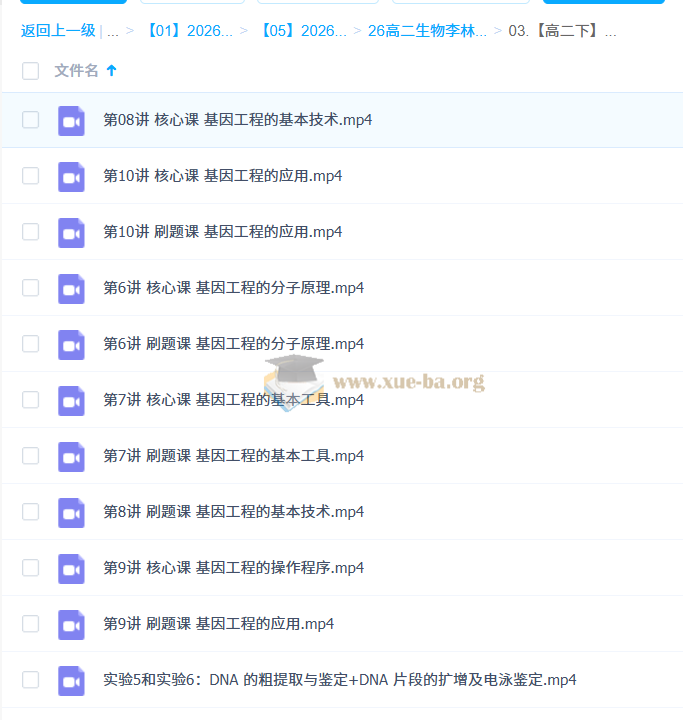Open 第9讲 核心课 基因工程的操作程序.mp4
Screen dimensions: 683x720
click(x=234, y=568)
